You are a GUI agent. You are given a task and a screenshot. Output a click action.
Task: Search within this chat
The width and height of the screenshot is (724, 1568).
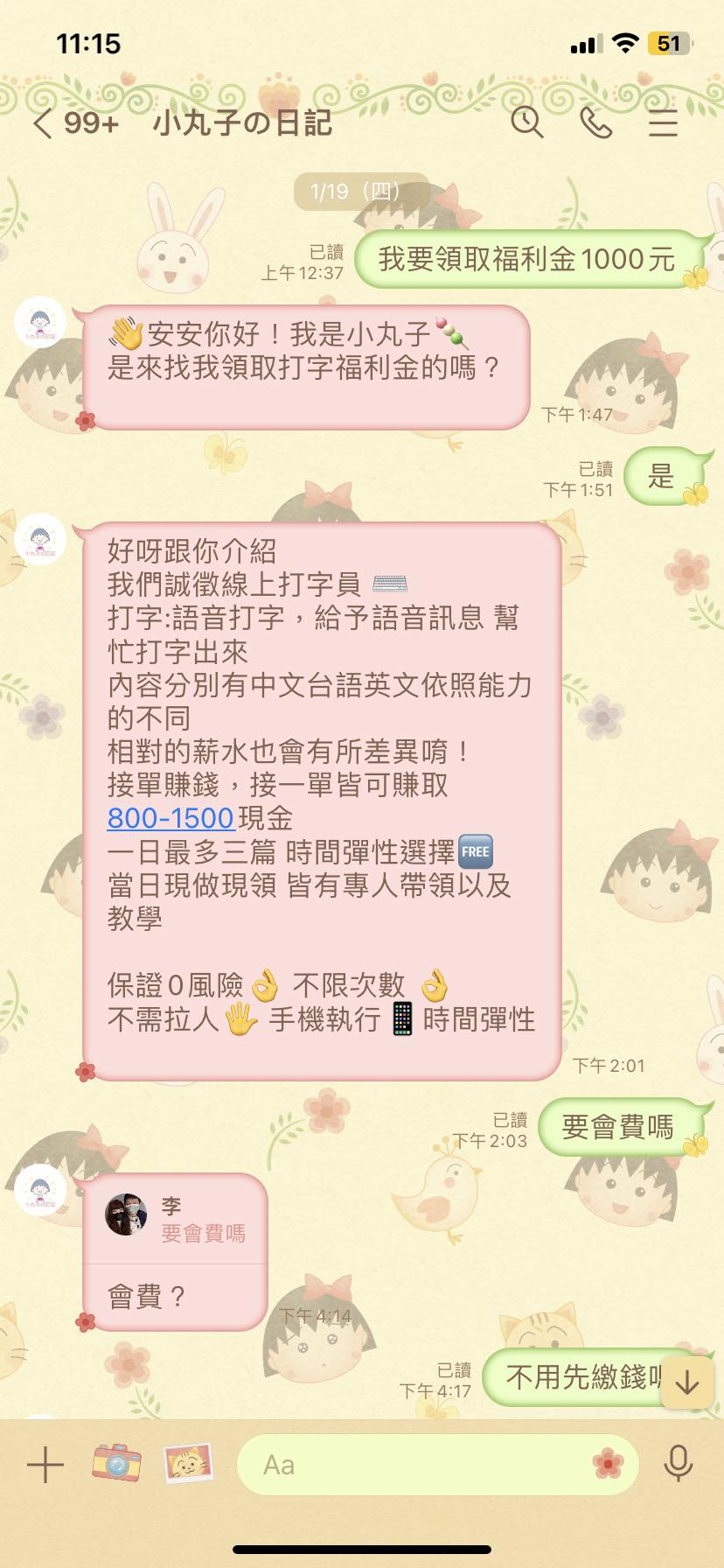tap(527, 122)
